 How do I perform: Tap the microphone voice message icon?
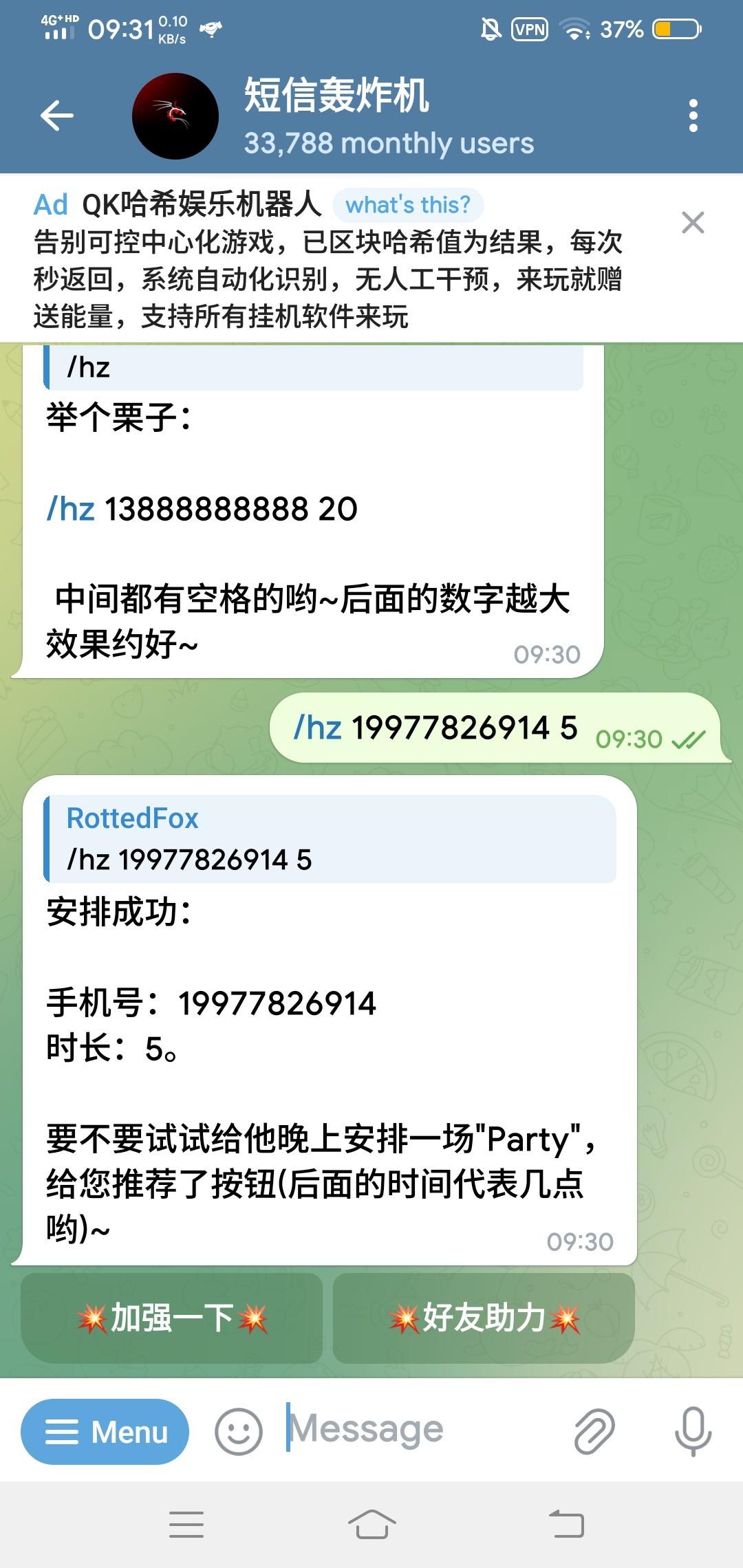point(693,1432)
